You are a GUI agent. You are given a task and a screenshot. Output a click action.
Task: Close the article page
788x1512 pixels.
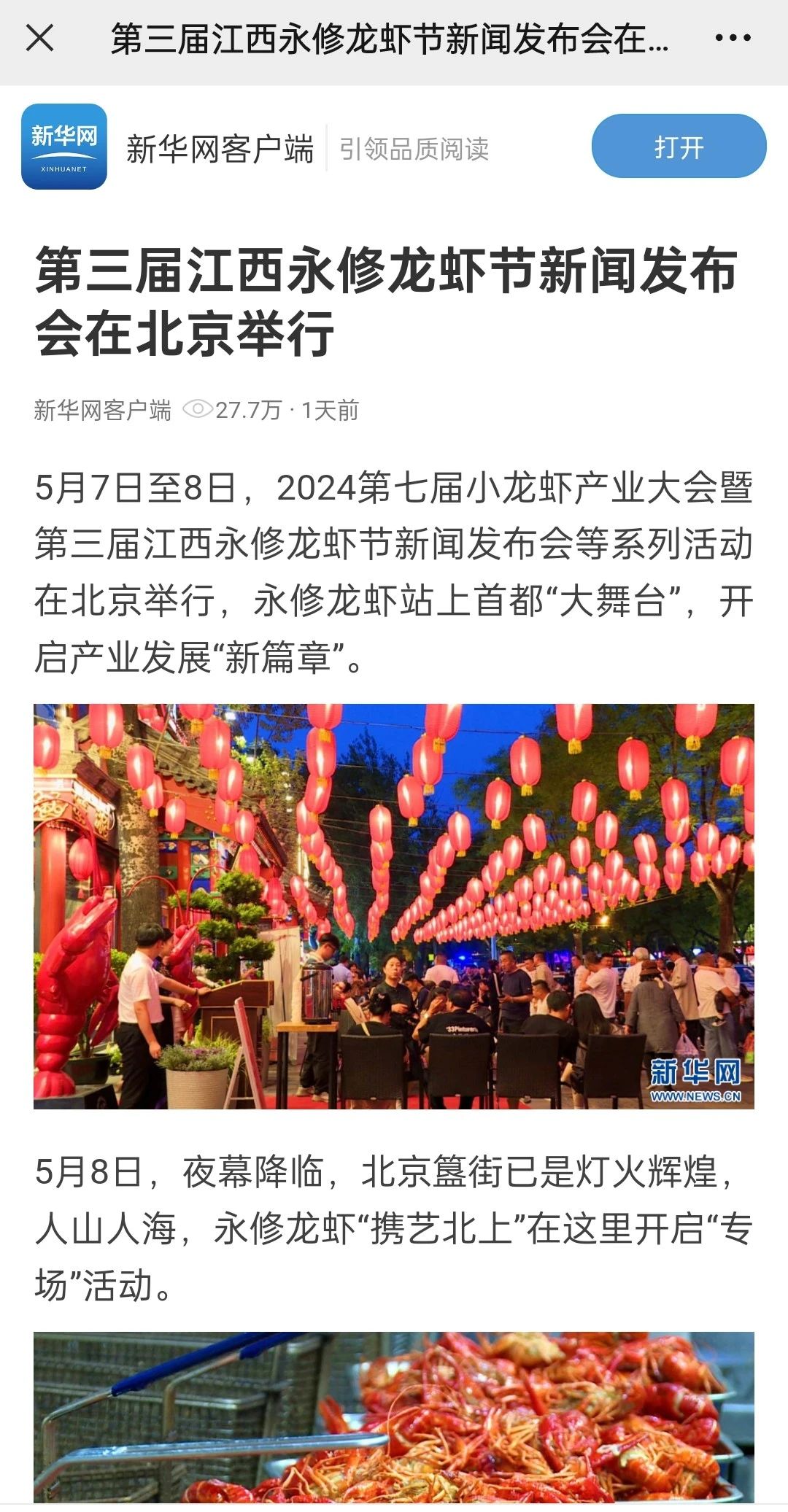tap(40, 38)
